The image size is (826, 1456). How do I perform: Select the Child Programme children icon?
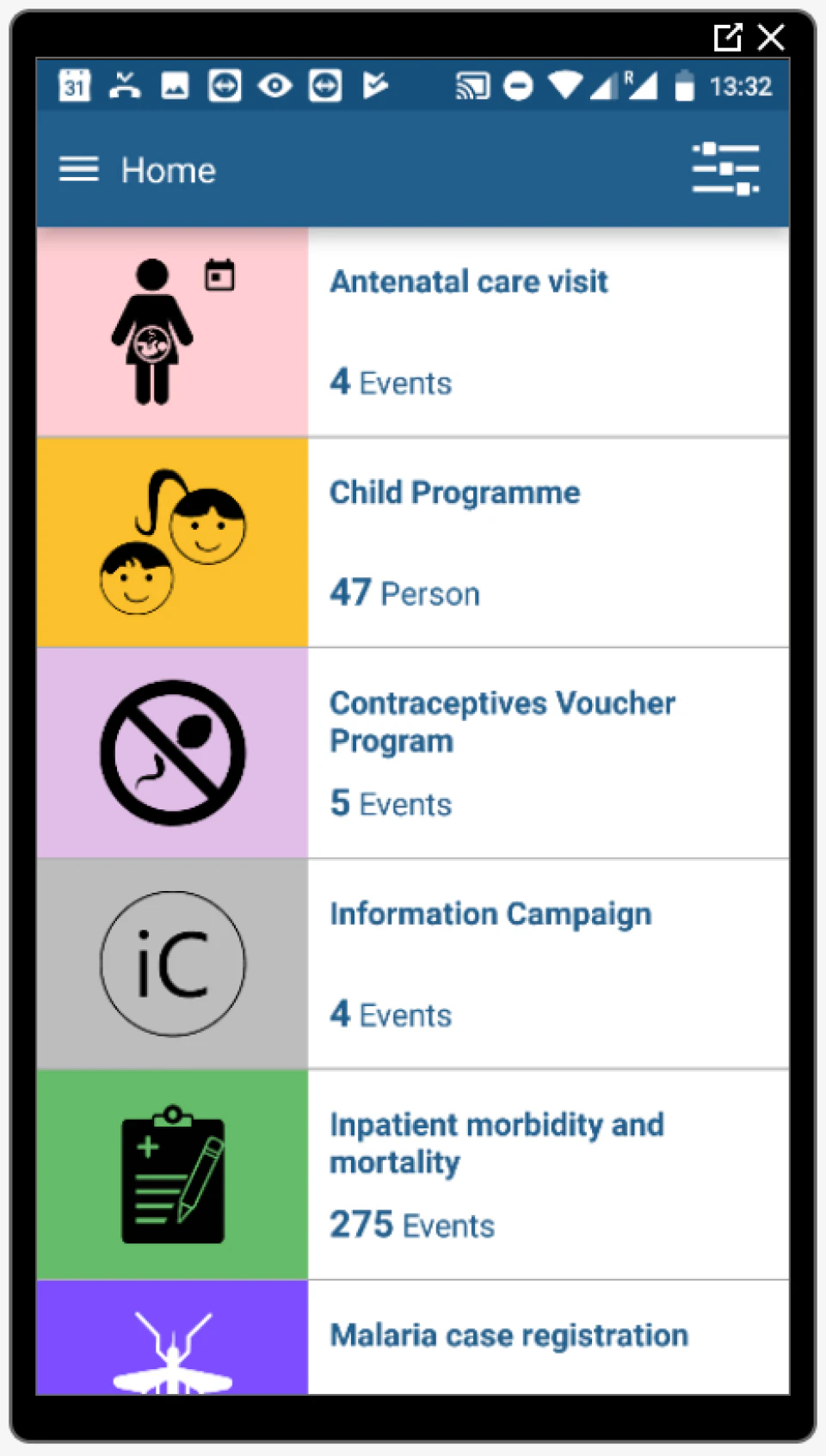coord(172,540)
